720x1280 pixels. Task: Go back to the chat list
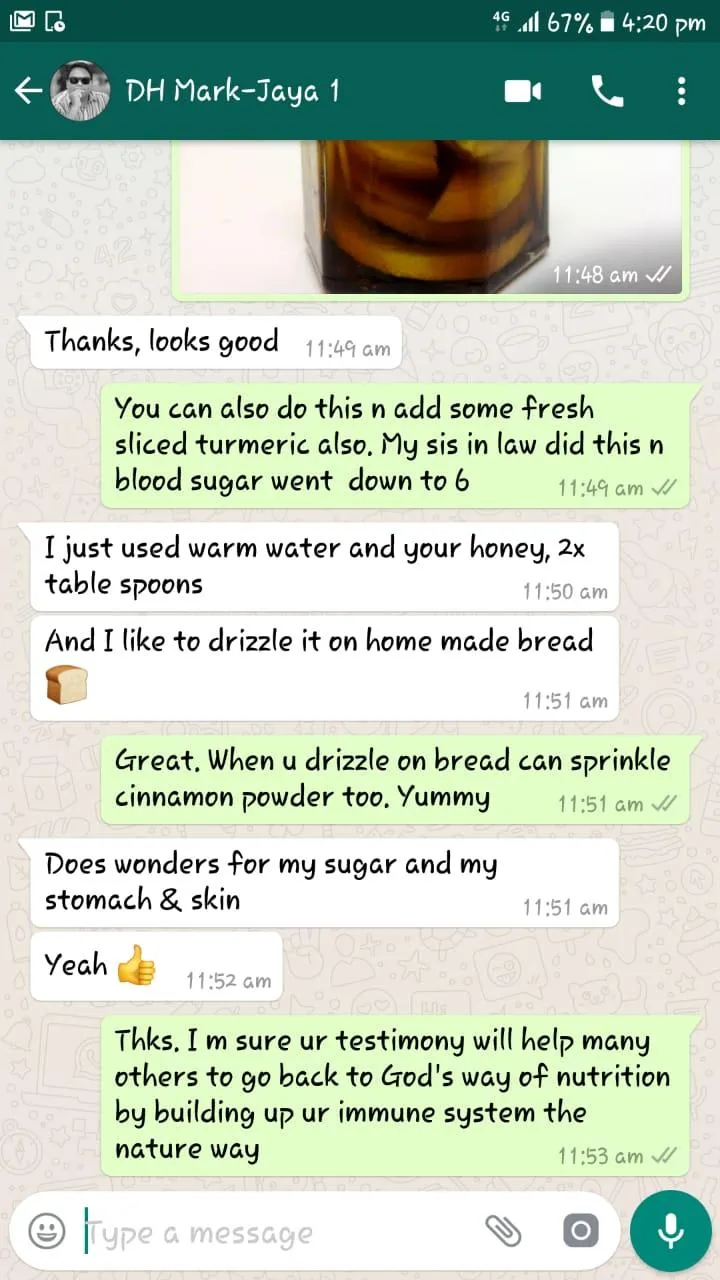[x=28, y=92]
